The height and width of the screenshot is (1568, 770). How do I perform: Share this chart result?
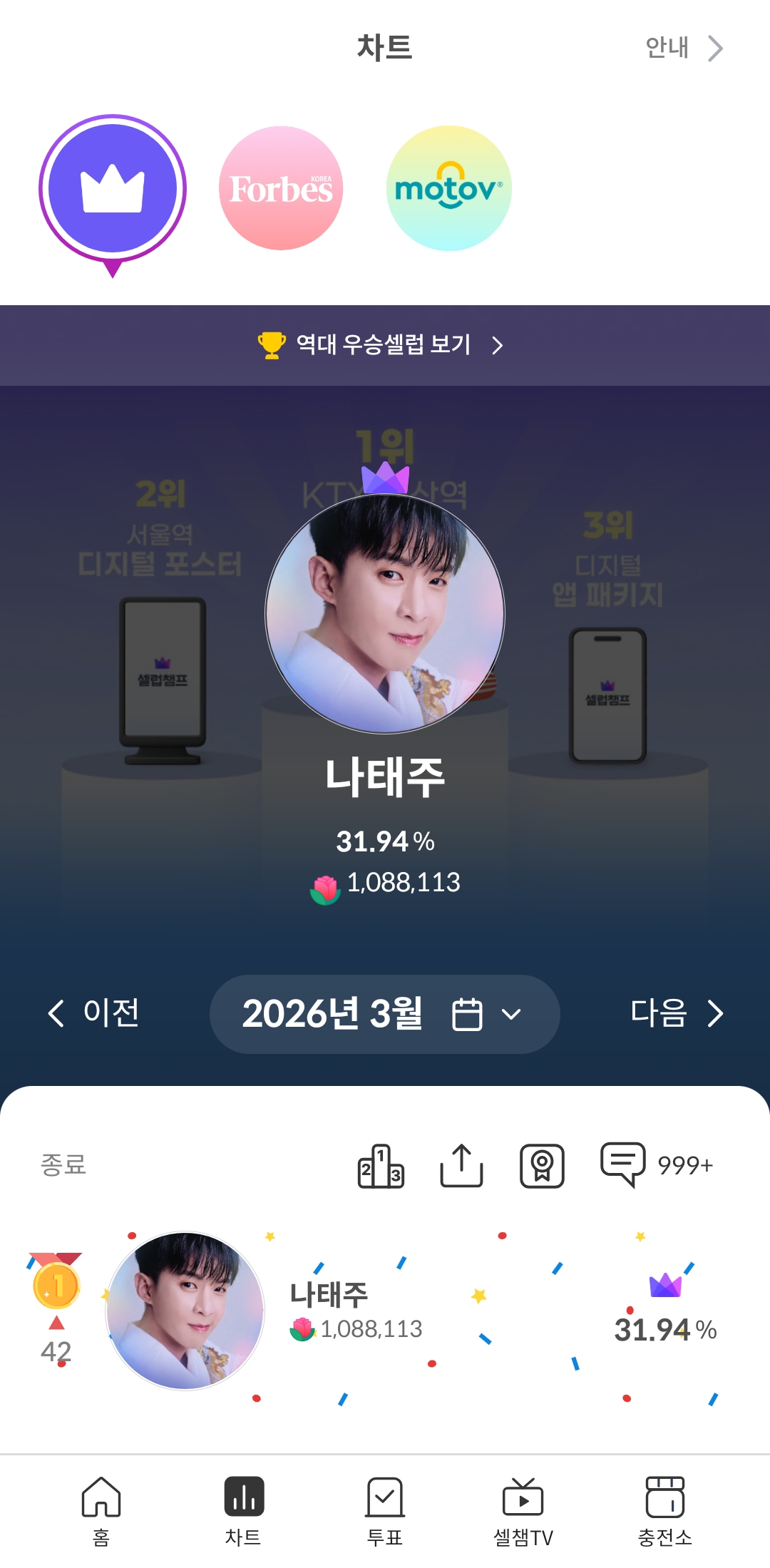point(461,1166)
